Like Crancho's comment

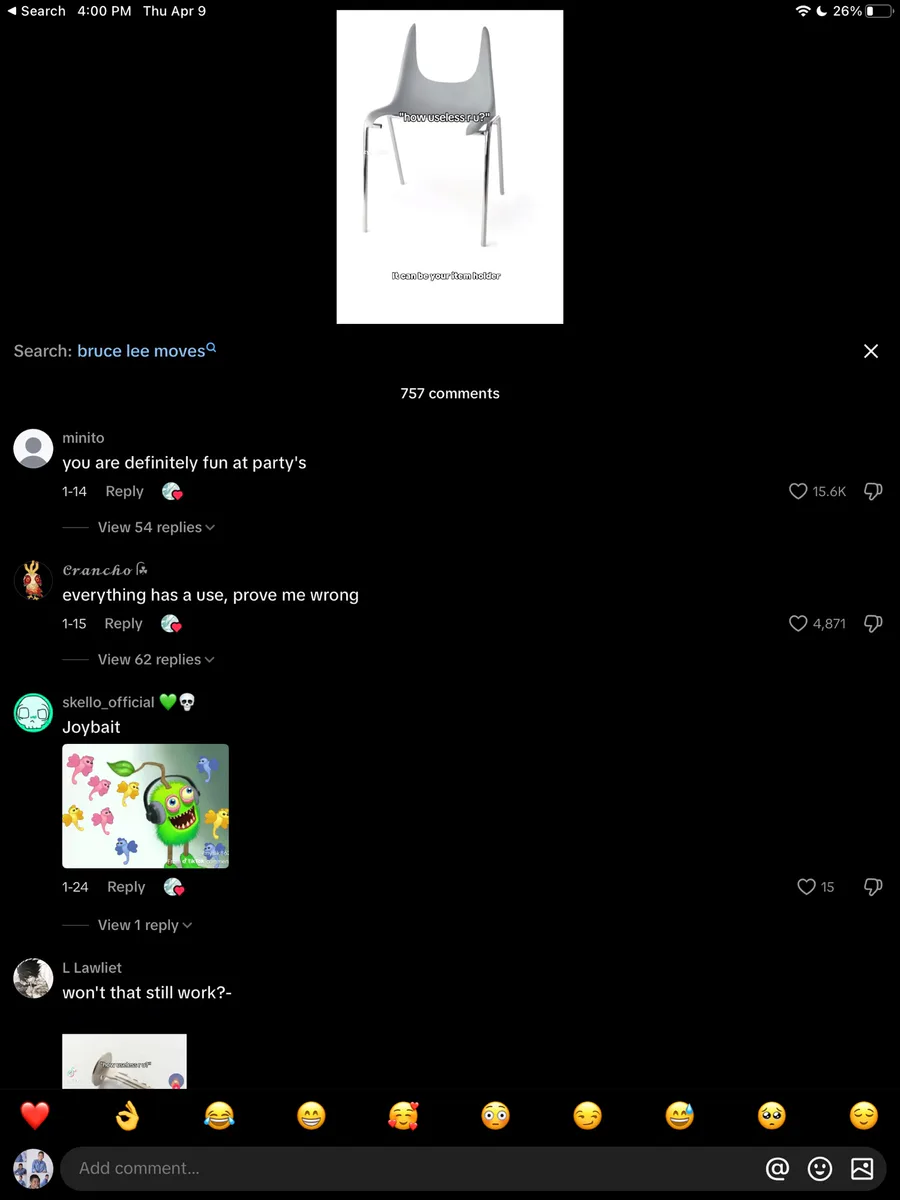[798, 623]
